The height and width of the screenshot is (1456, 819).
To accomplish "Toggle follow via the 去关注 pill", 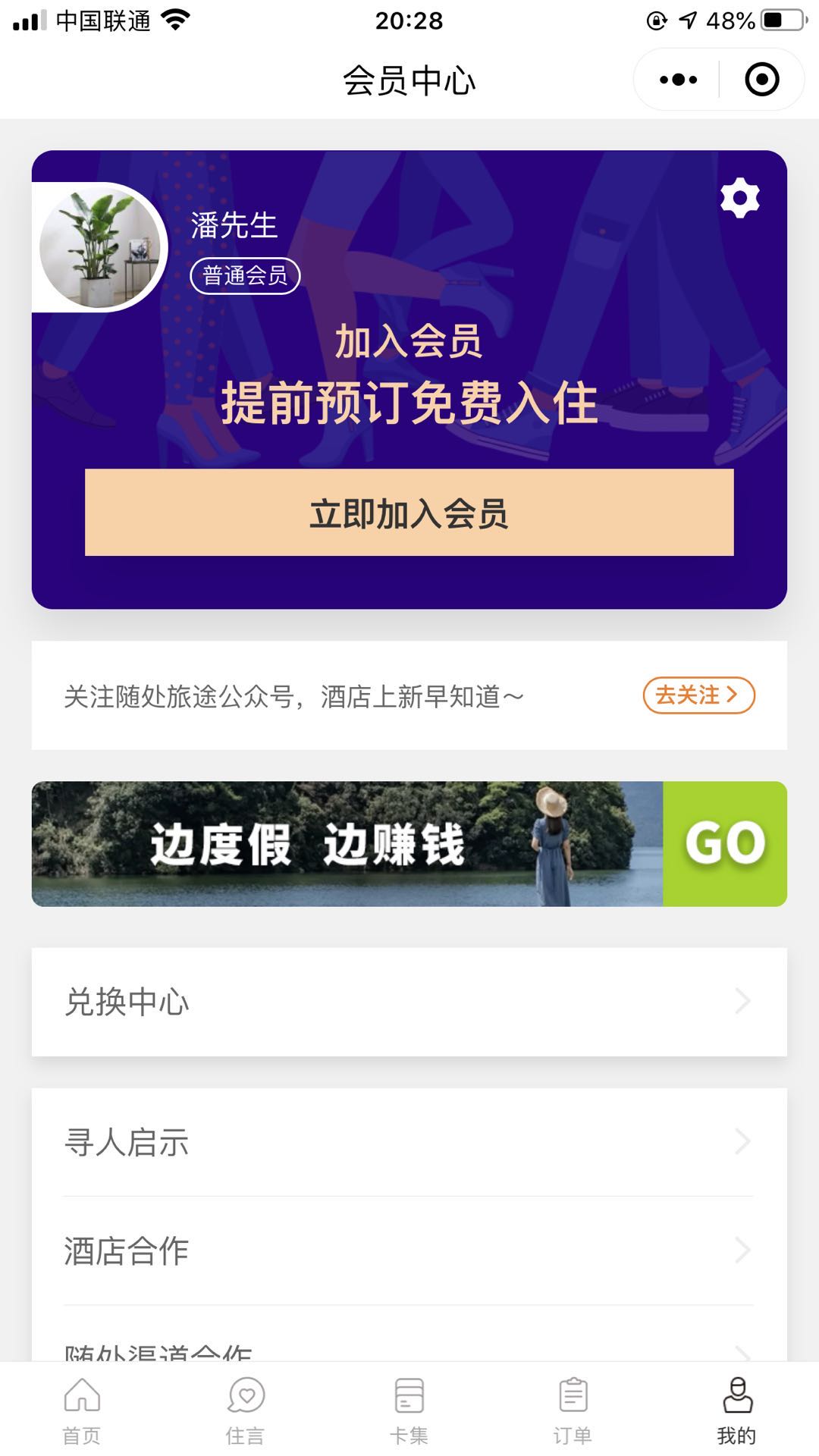I will pyautogui.click(x=698, y=695).
